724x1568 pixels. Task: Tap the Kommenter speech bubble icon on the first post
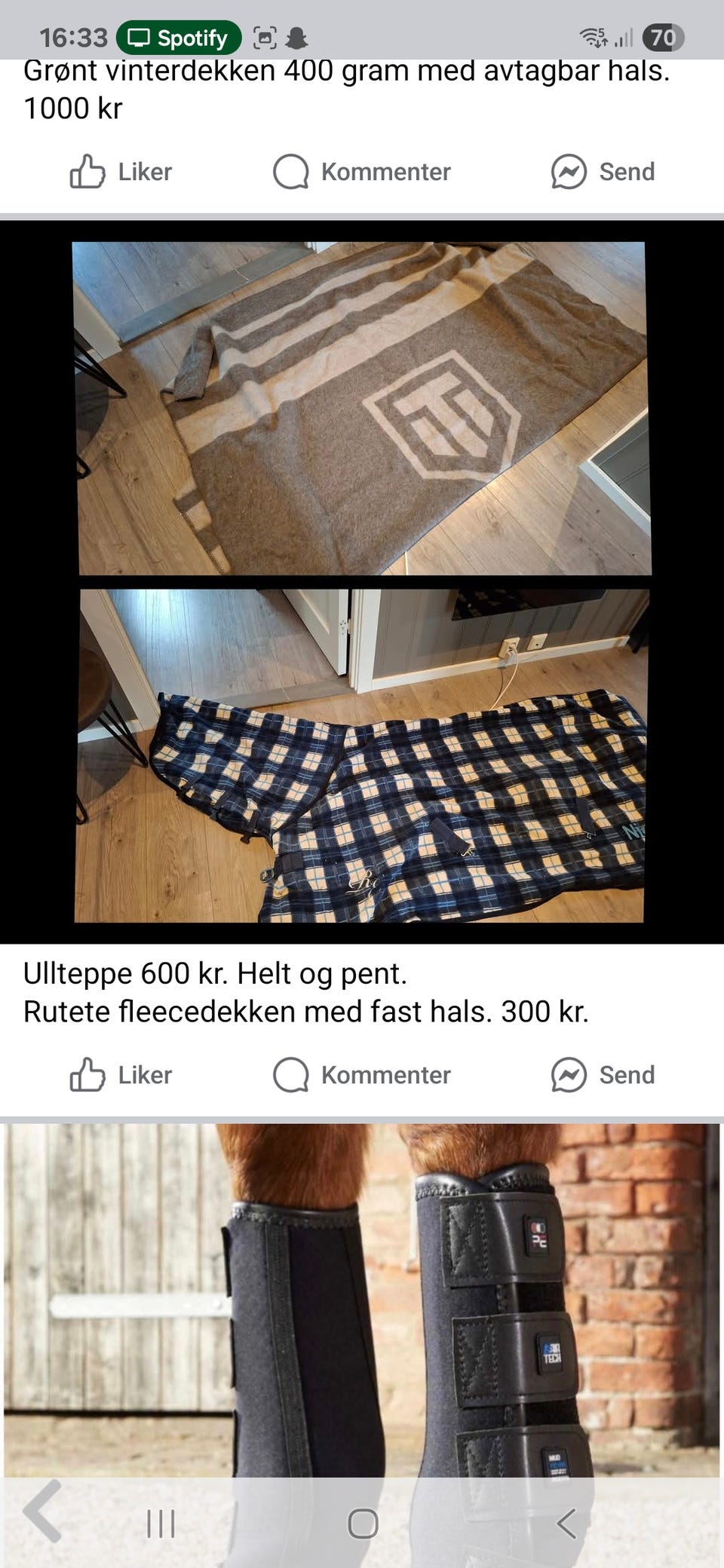click(x=290, y=171)
